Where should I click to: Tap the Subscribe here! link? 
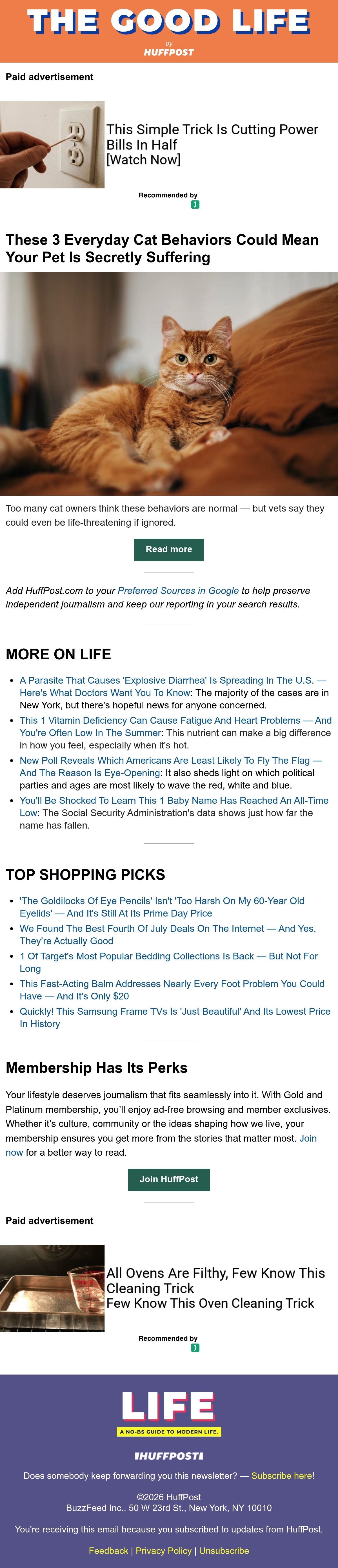click(x=283, y=1476)
